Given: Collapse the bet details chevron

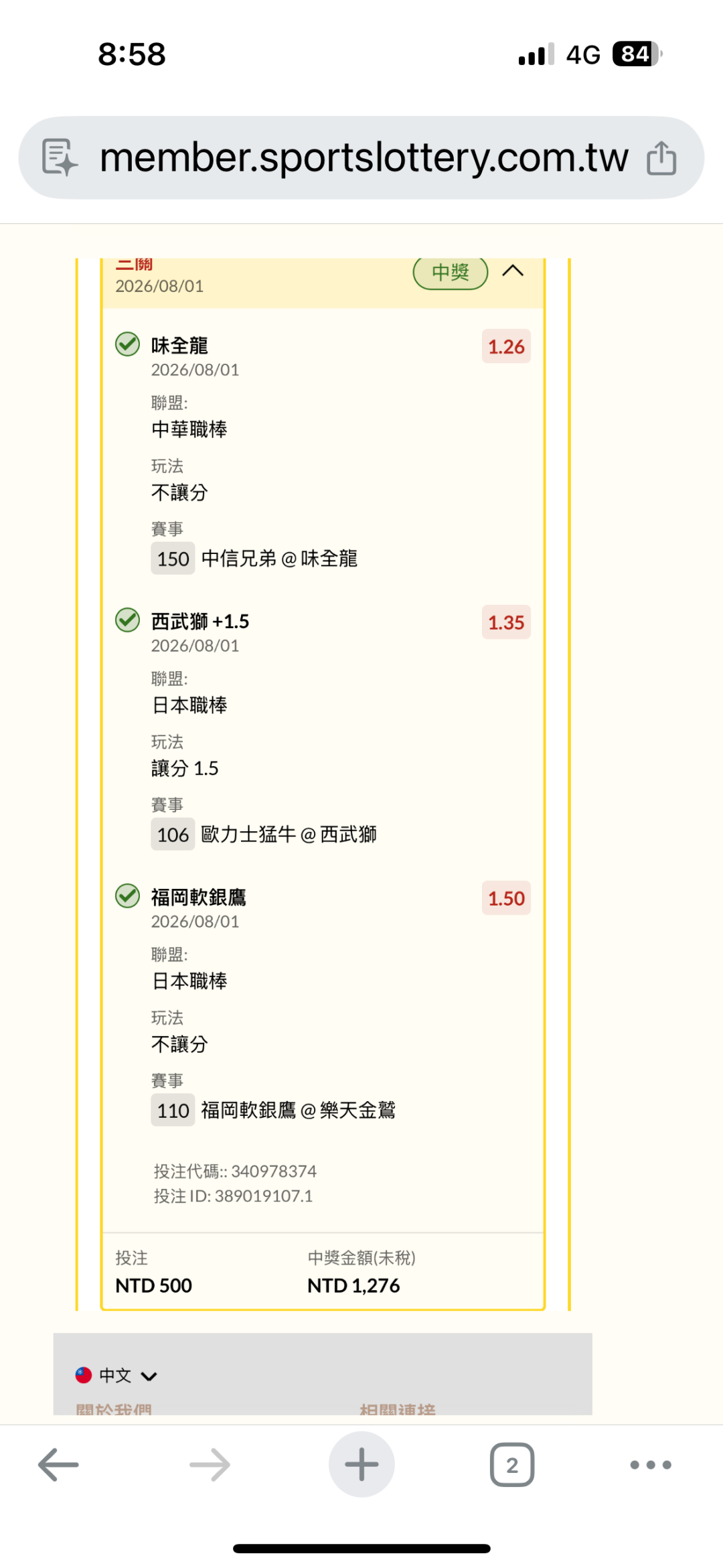Looking at the screenshot, I should click(513, 271).
